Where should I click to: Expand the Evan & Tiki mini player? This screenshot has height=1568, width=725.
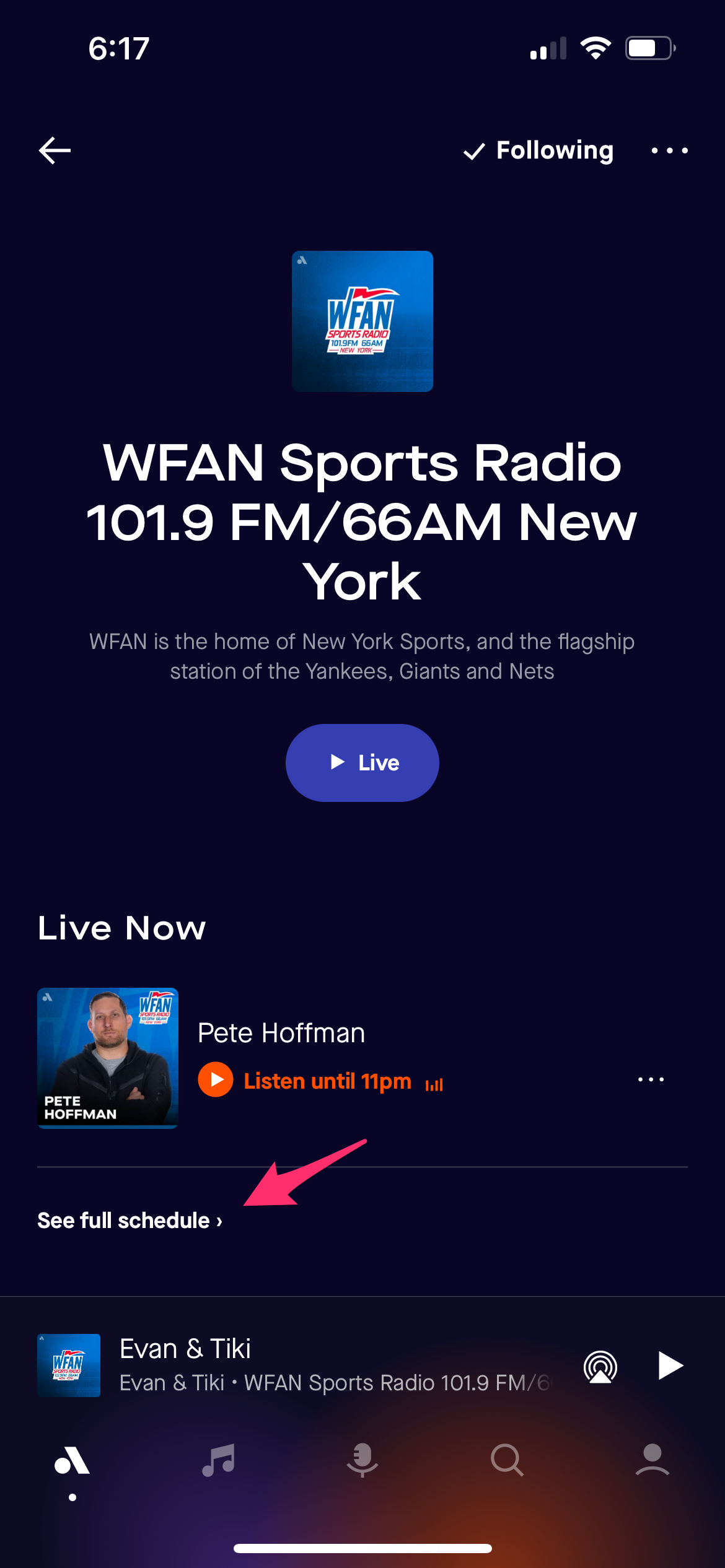pyautogui.click(x=335, y=1365)
